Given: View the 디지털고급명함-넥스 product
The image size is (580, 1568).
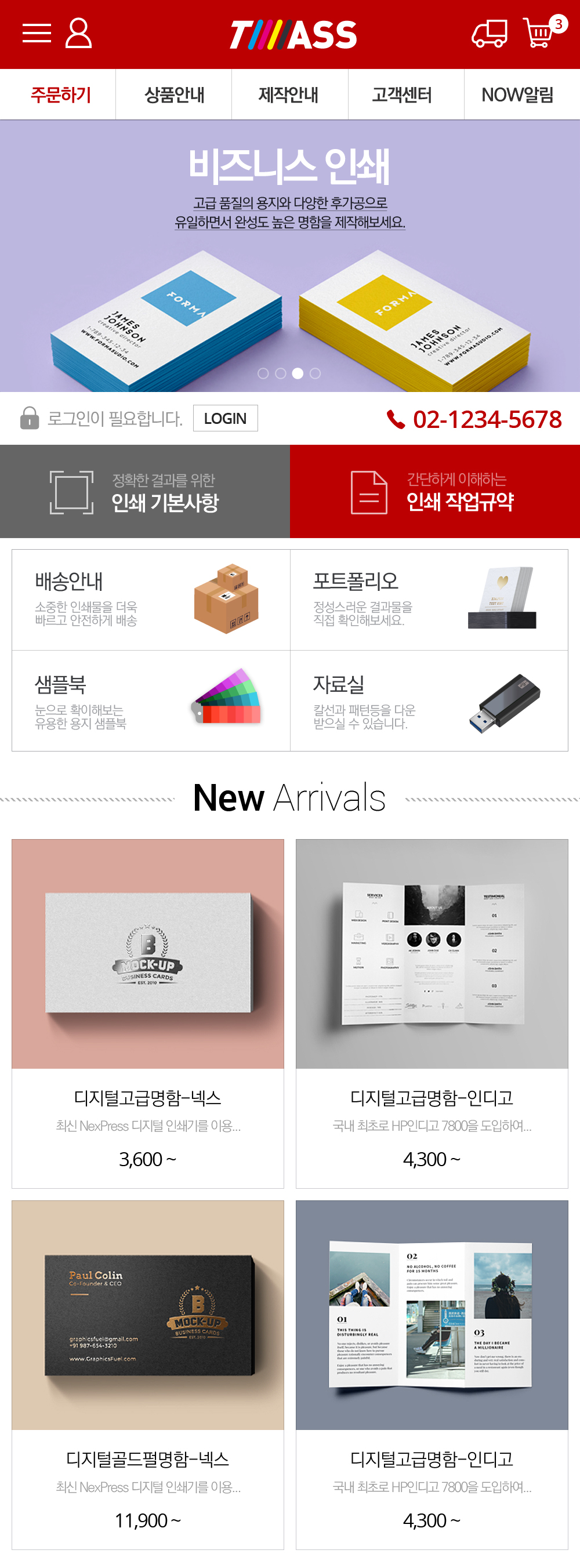Looking at the screenshot, I should 148,1014.
